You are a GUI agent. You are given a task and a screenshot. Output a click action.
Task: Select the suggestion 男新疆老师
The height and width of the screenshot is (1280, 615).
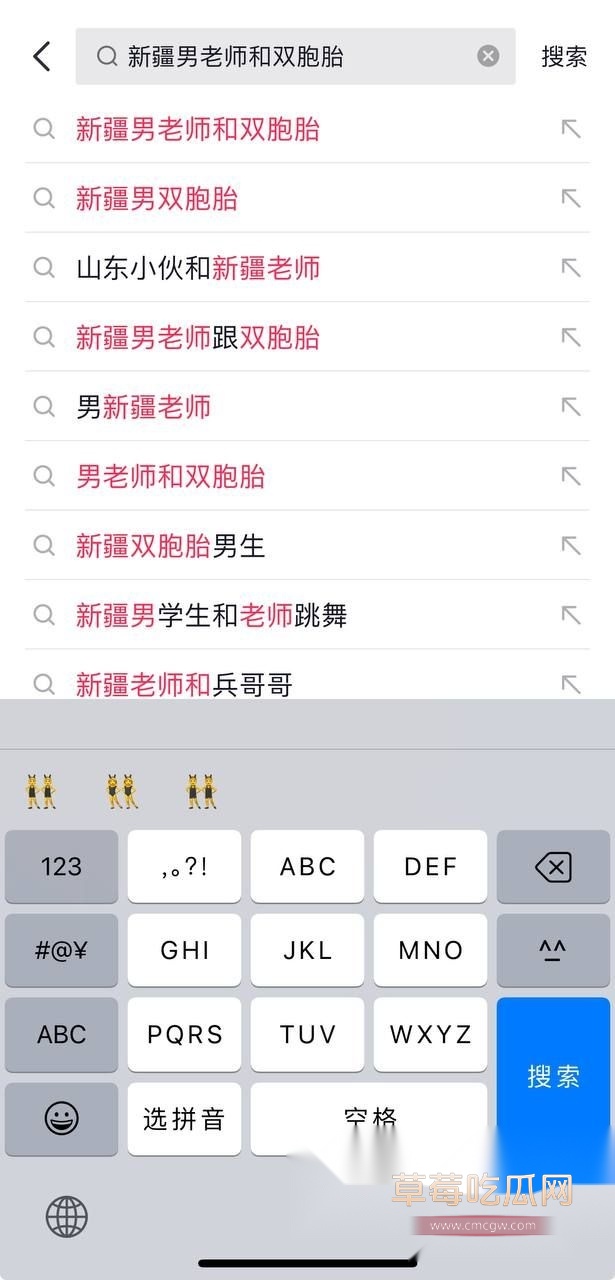click(144, 407)
